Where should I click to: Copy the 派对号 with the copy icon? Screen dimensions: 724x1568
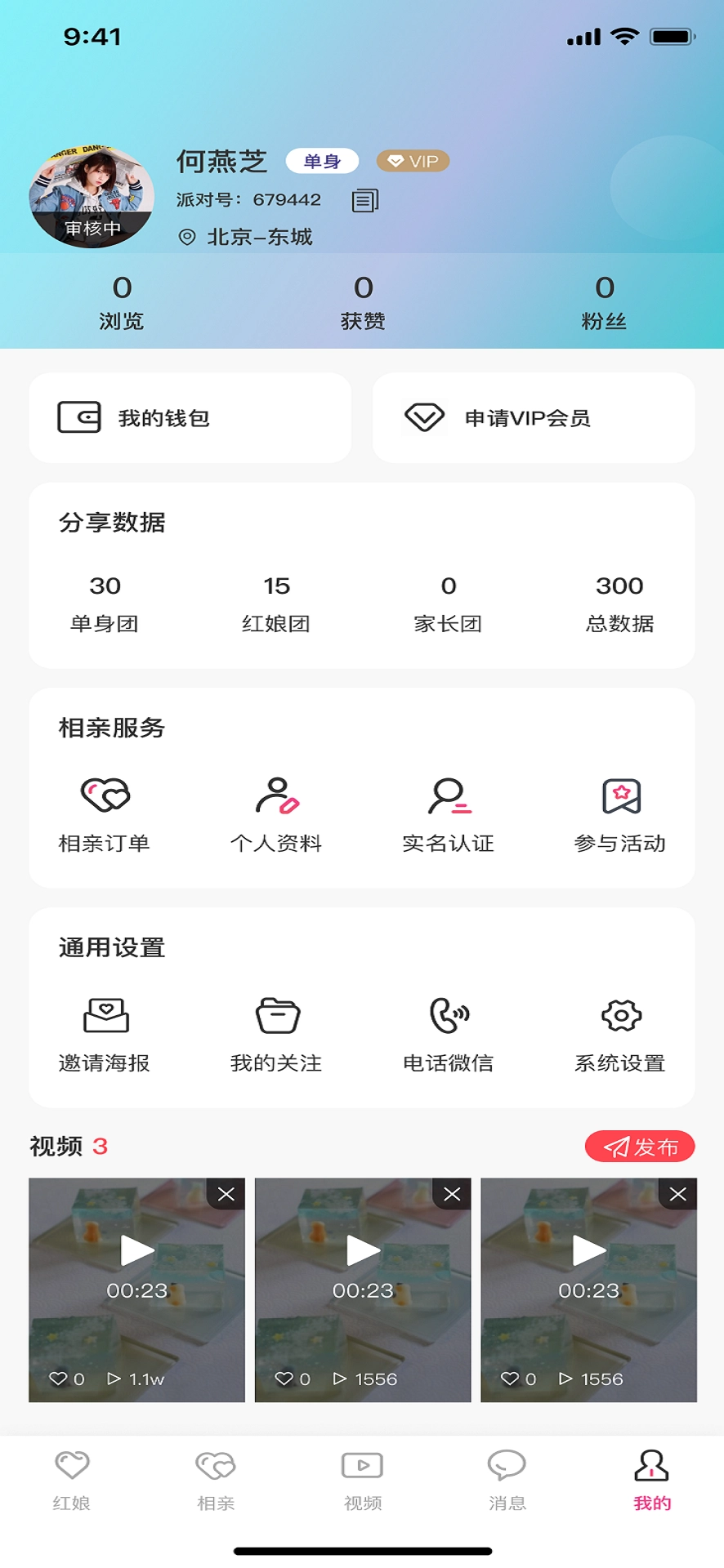point(366,199)
